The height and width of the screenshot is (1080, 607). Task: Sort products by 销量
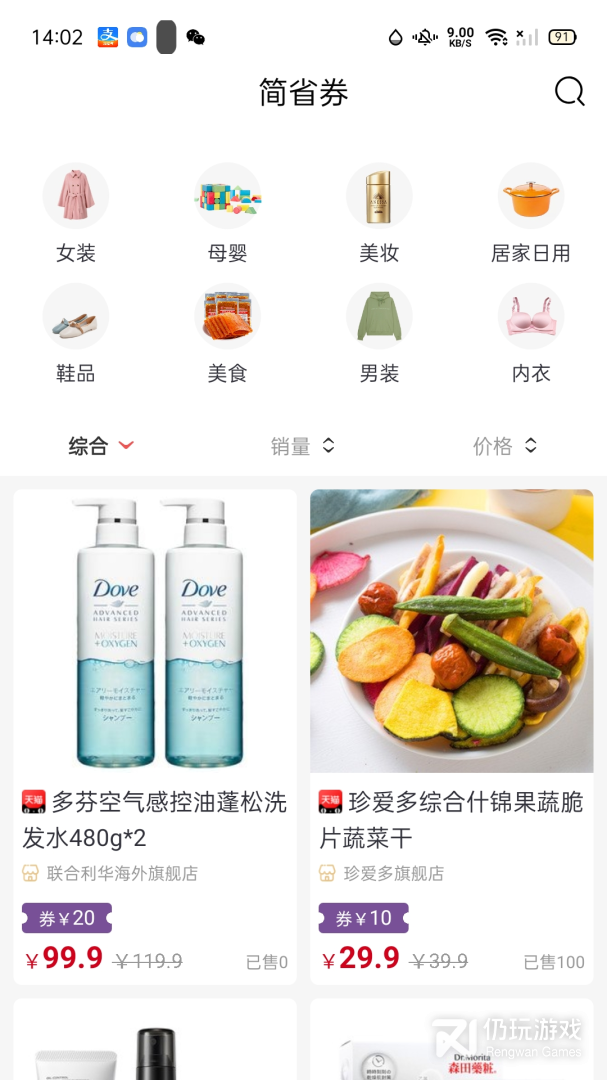(x=302, y=446)
